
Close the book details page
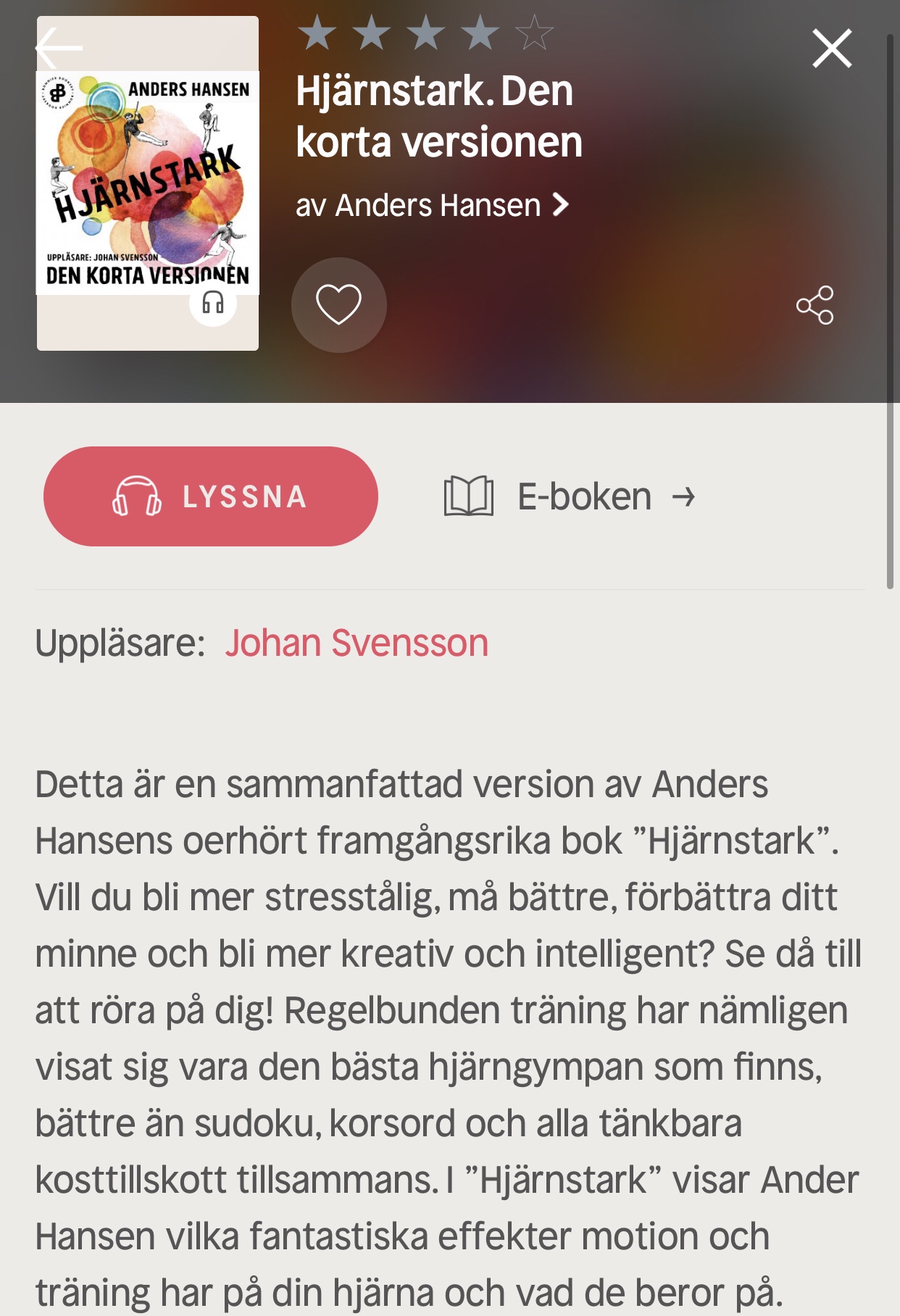[832, 49]
